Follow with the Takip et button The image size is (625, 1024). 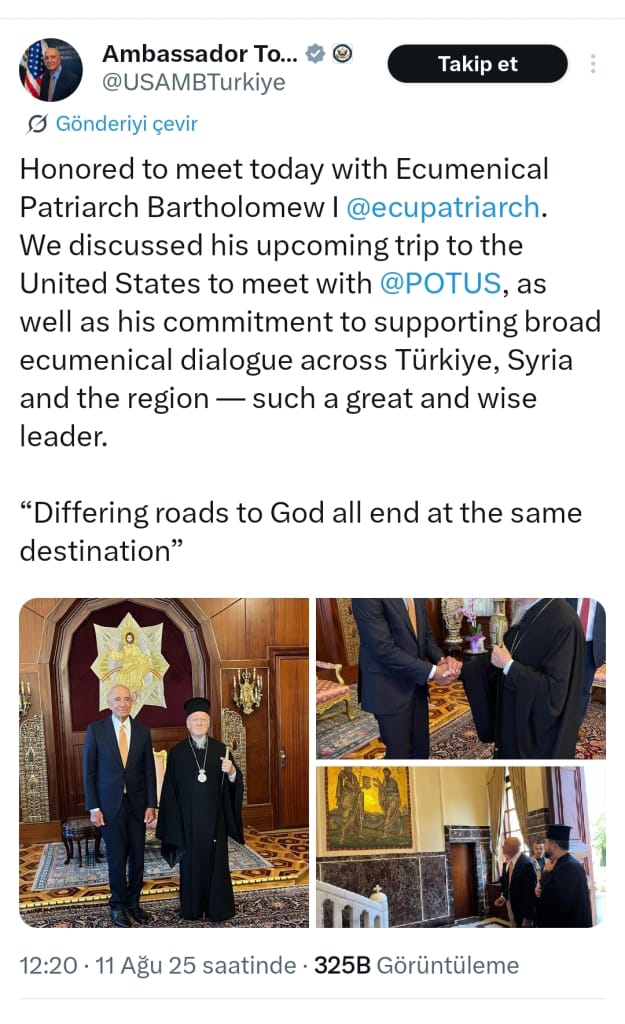pos(477,65)
